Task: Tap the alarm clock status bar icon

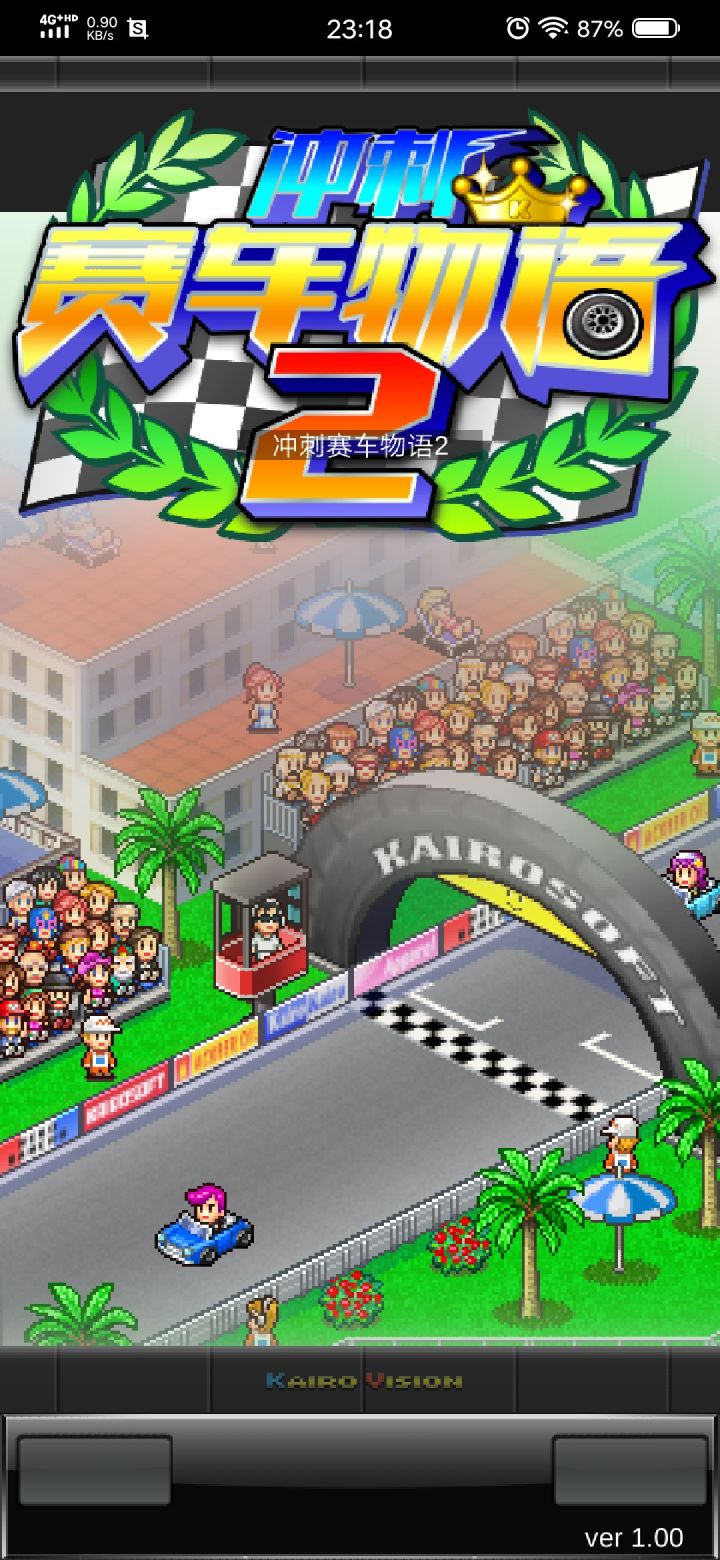Action: coord(516,27)
